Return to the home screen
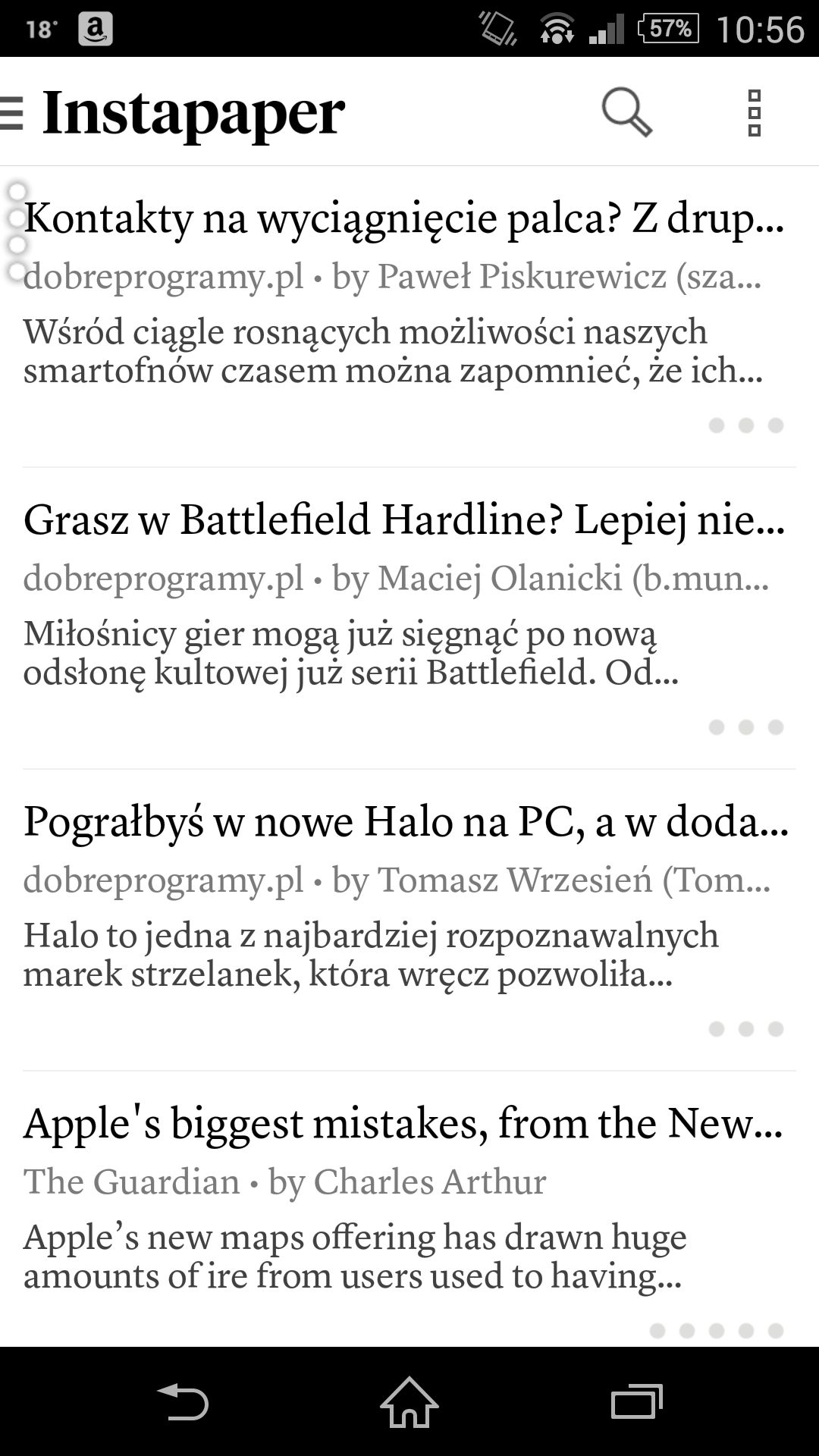Image resolution: width=819 pixels, height=1456 pixels. coord(409,1401)
